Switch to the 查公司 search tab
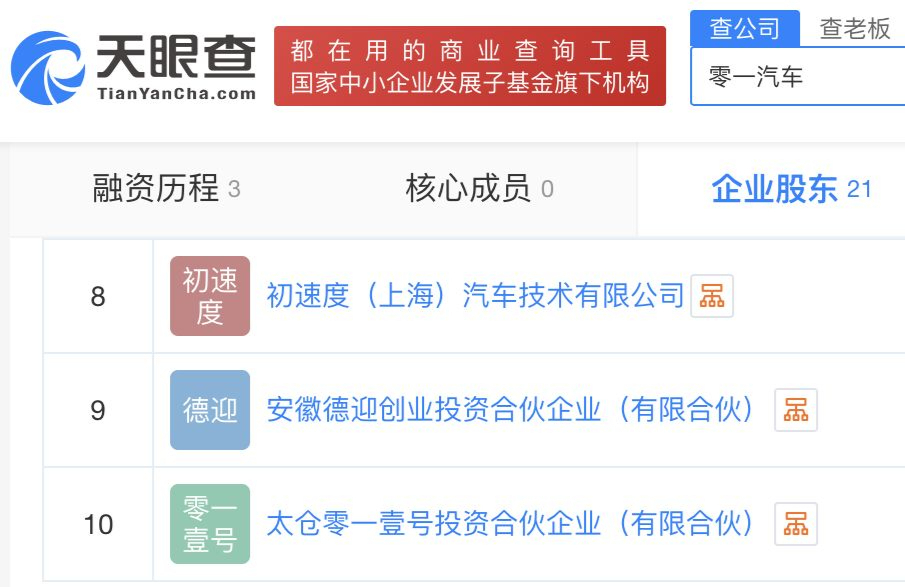The image size is (905, 587). click(x=744, y=29)
